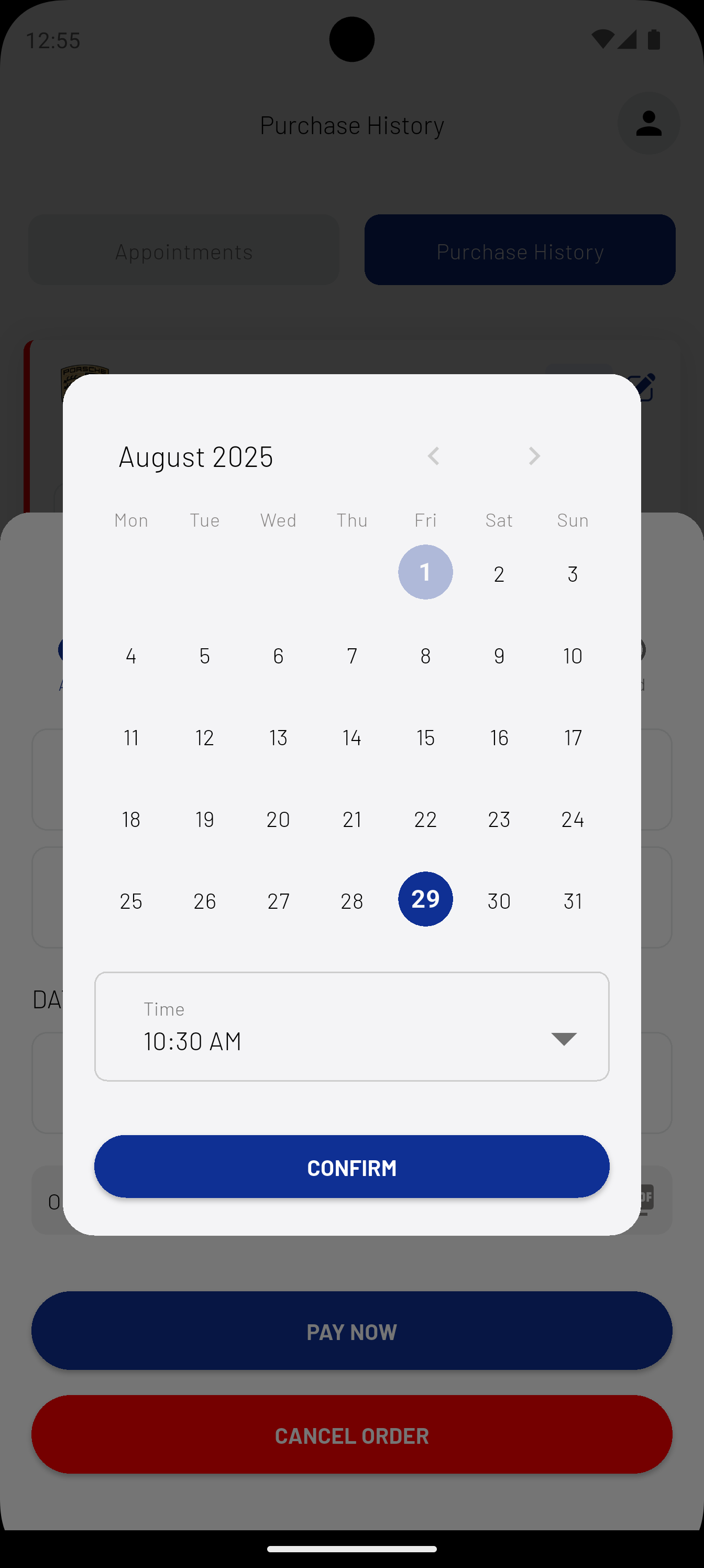Select Monday the 4th
Viewport: 704px width, 1568px height.
coord(131,656)
